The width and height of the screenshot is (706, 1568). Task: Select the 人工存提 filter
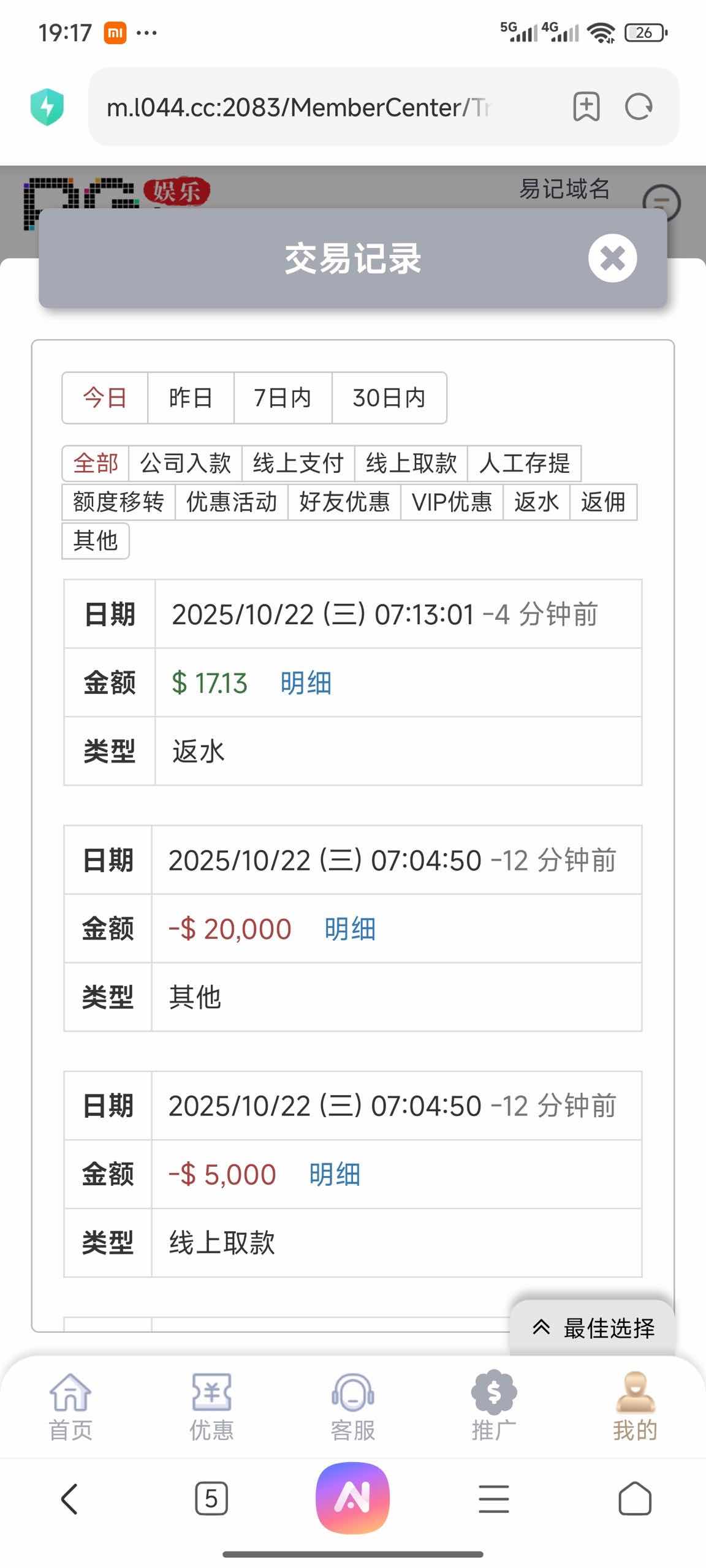pyautogui.click(x=524, y=463)
